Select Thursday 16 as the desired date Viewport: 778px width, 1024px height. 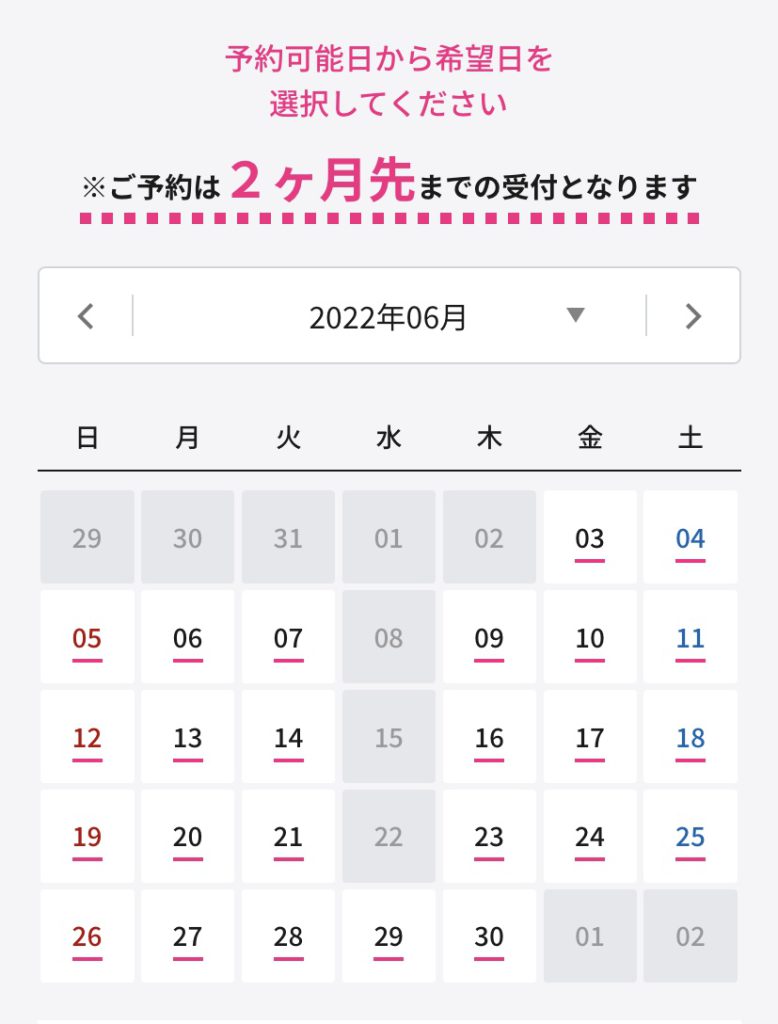489,737
